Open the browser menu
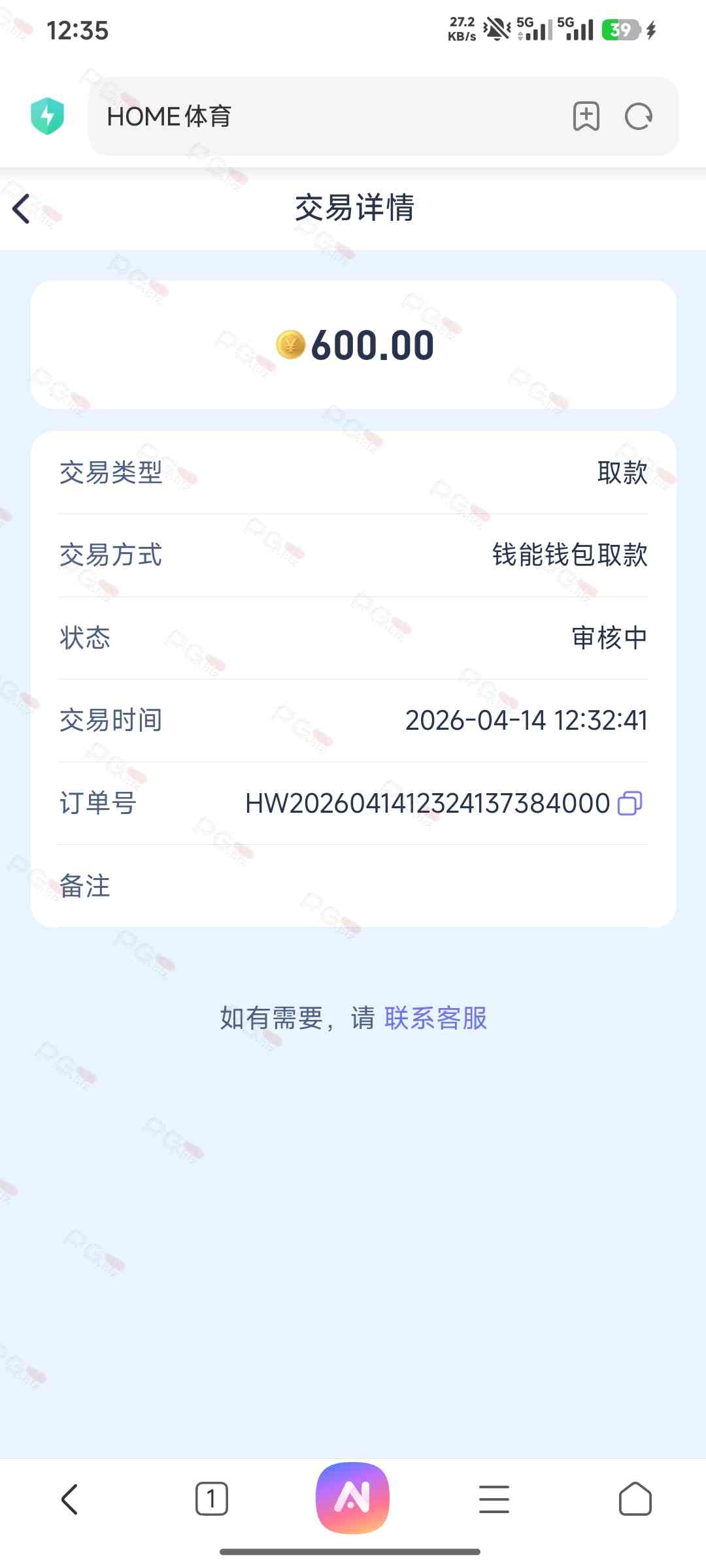706x1568 pixels. pos(494,1499)
